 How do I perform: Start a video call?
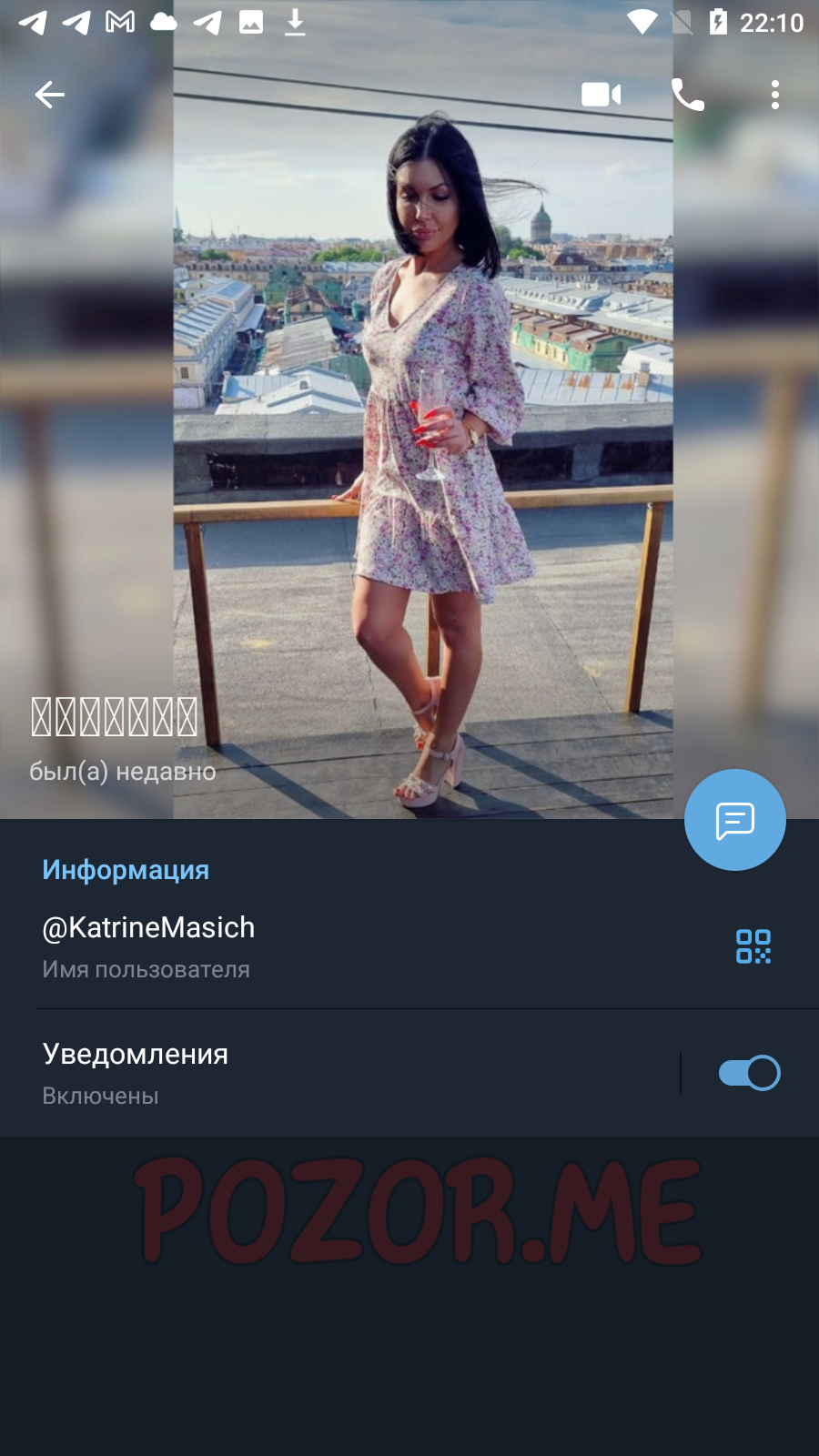coord(601,95)
